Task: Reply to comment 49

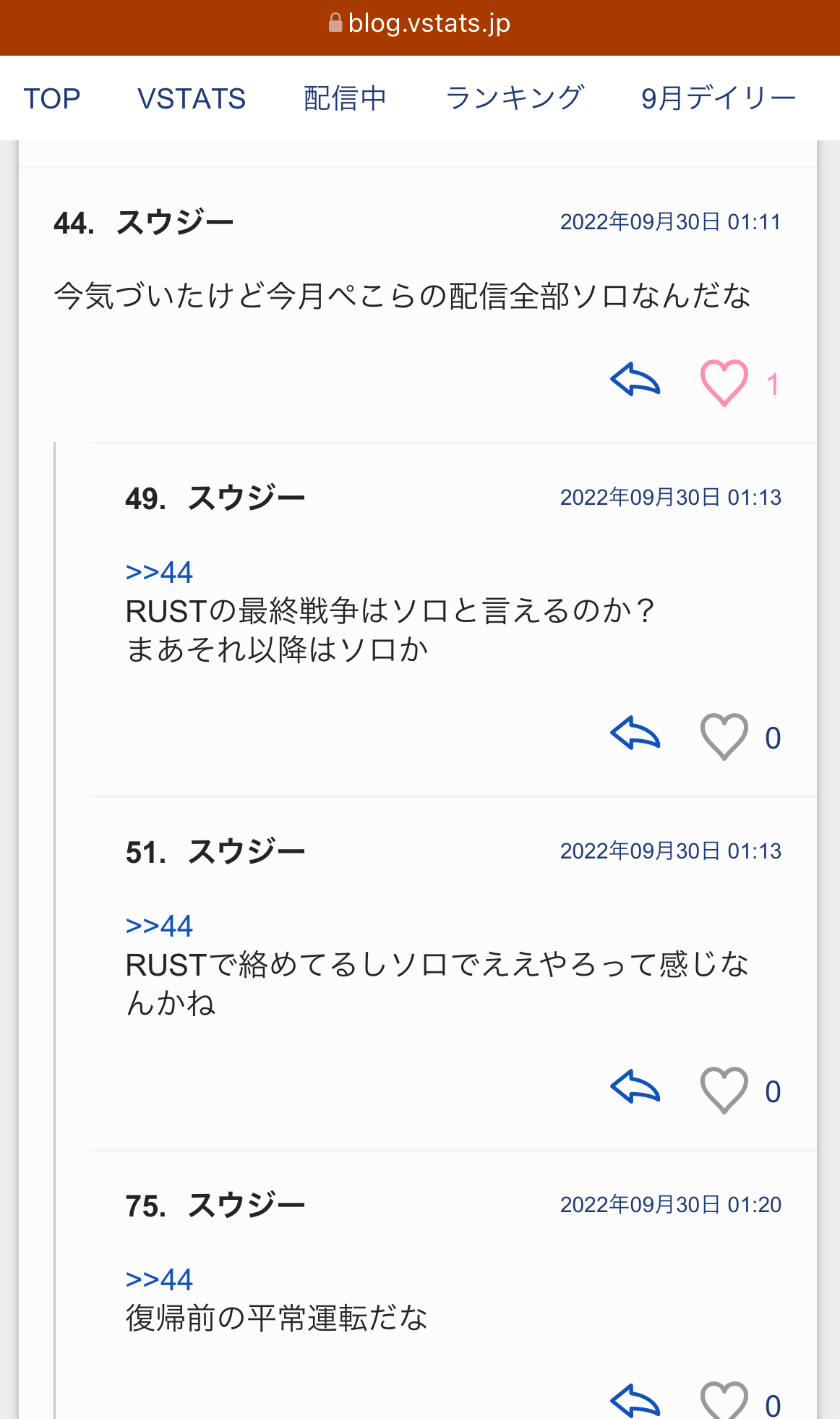Action: click(635, 734)
